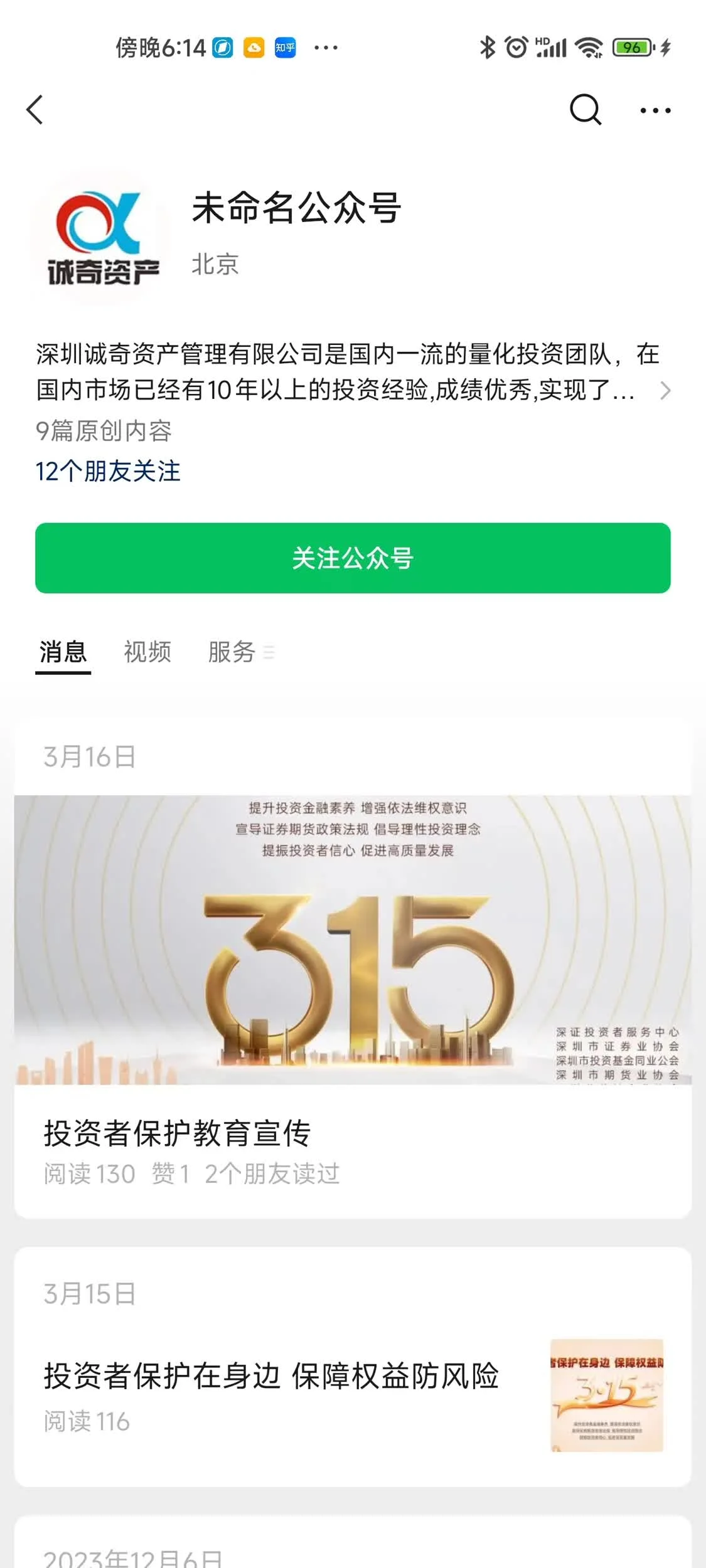
Task: Switch to the 视频 tab
Action: (x=148, y=652)
